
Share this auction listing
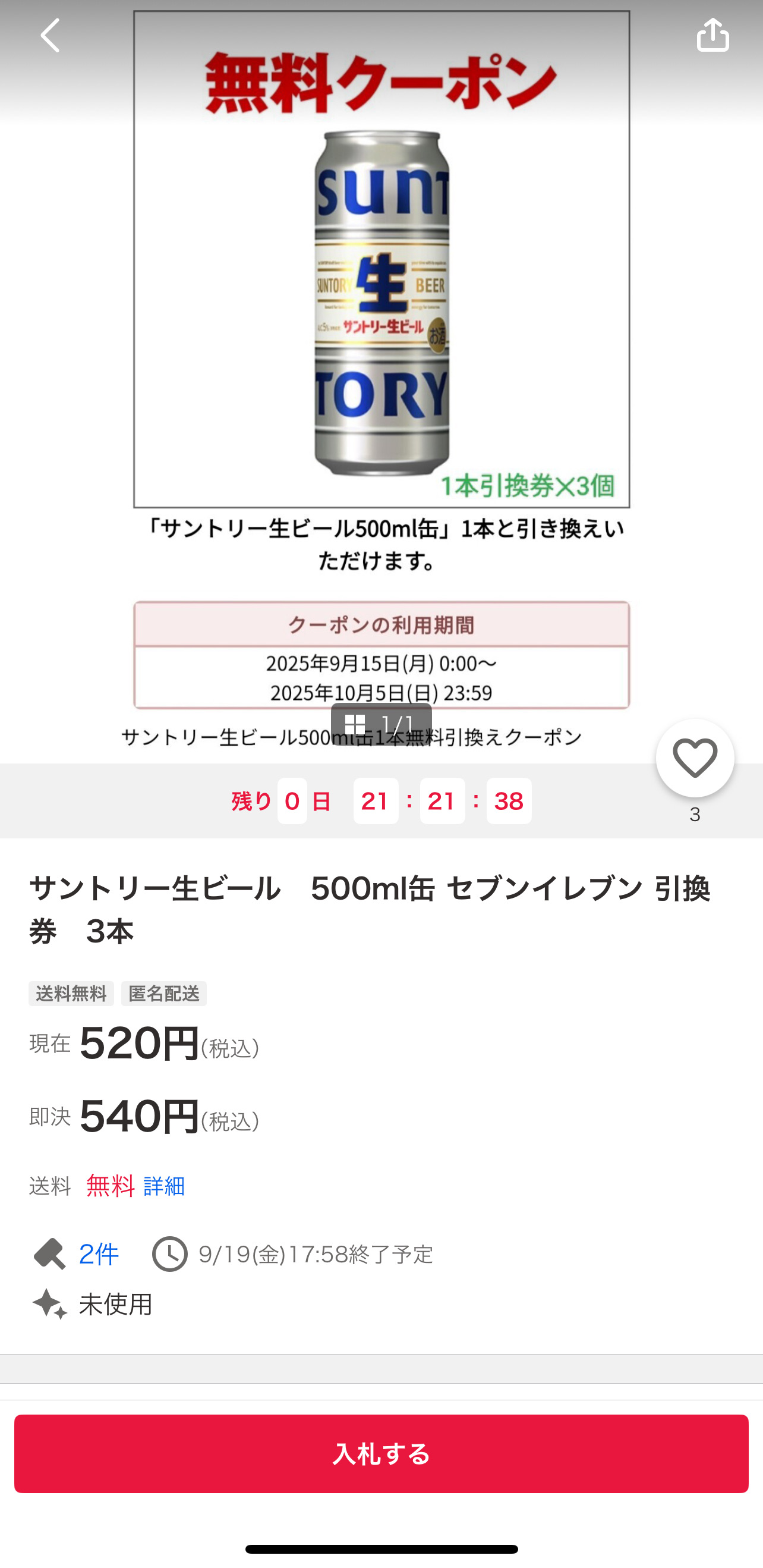click(x=712, y=34)
